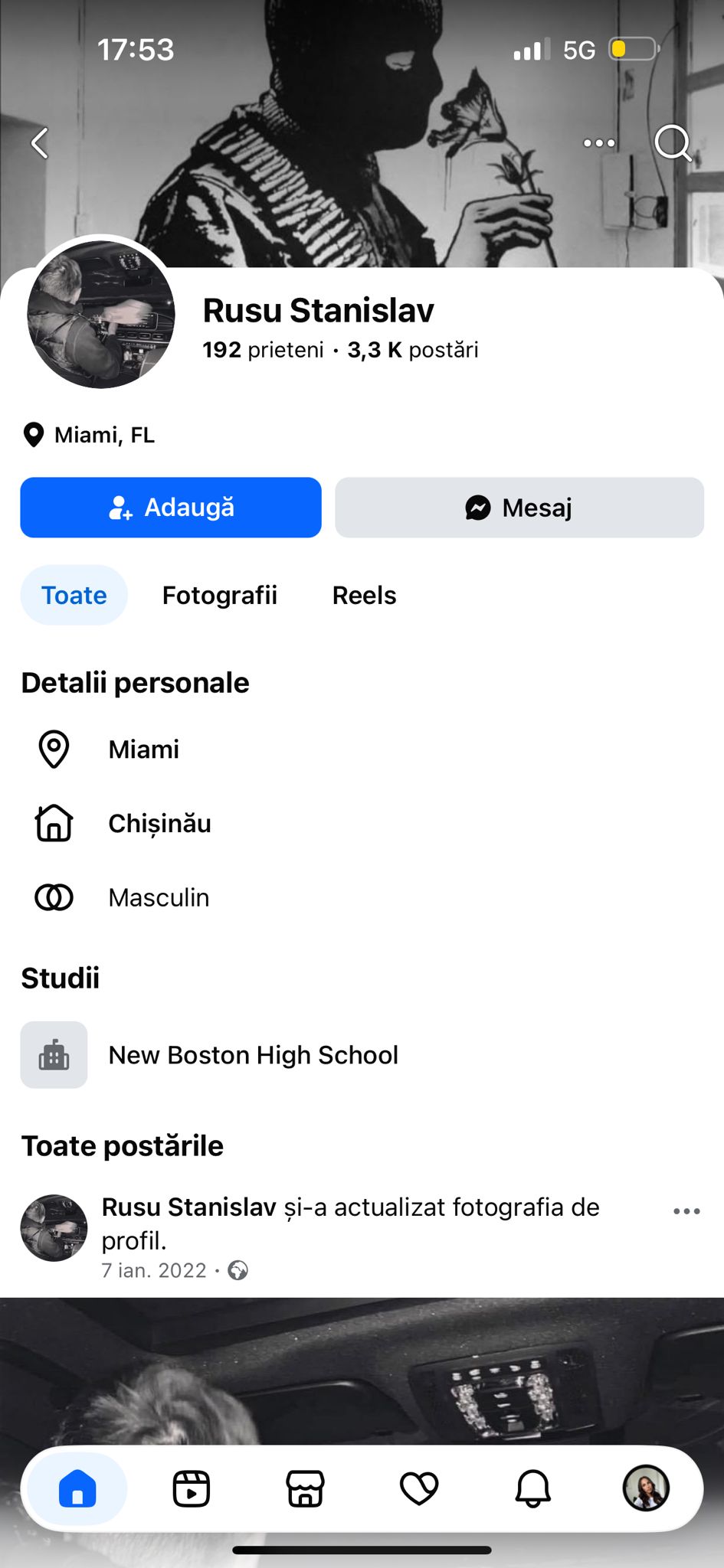Open my own profile avatar menu
The image size is (724, 1568).
pyautogui.click(x=646, y=1489)
